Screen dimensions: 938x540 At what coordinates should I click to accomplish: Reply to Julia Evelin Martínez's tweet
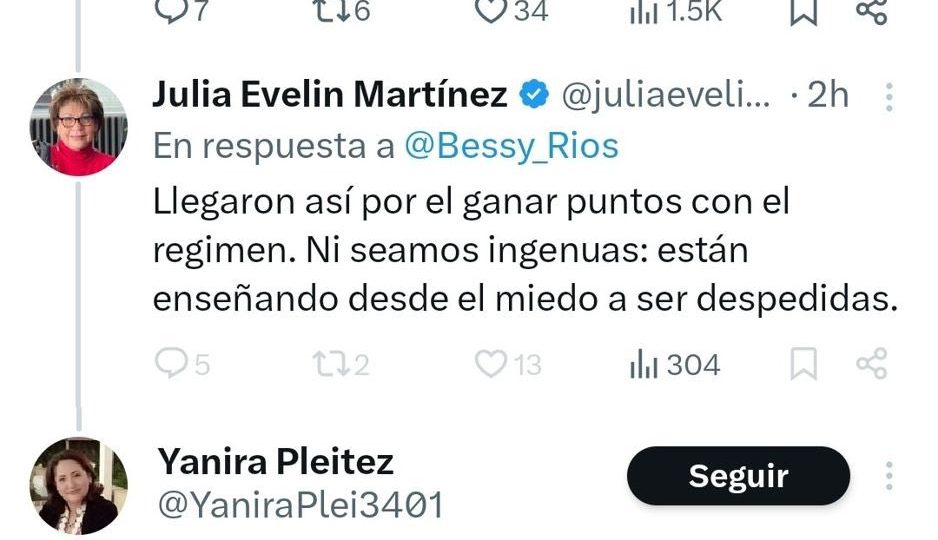tap(171, 365)
